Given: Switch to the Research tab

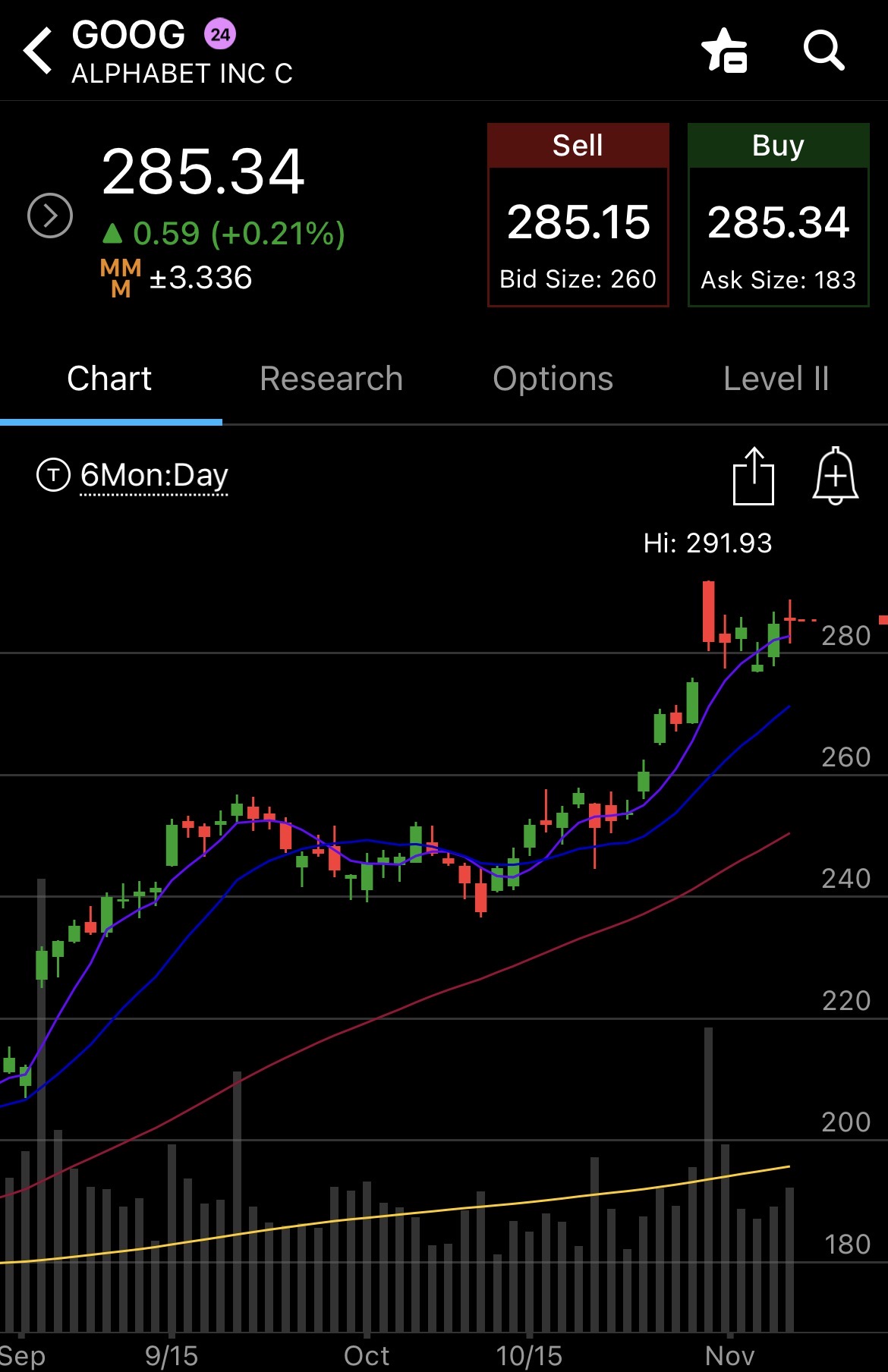Looking at the screenshot, I should (x=331, y=379).
